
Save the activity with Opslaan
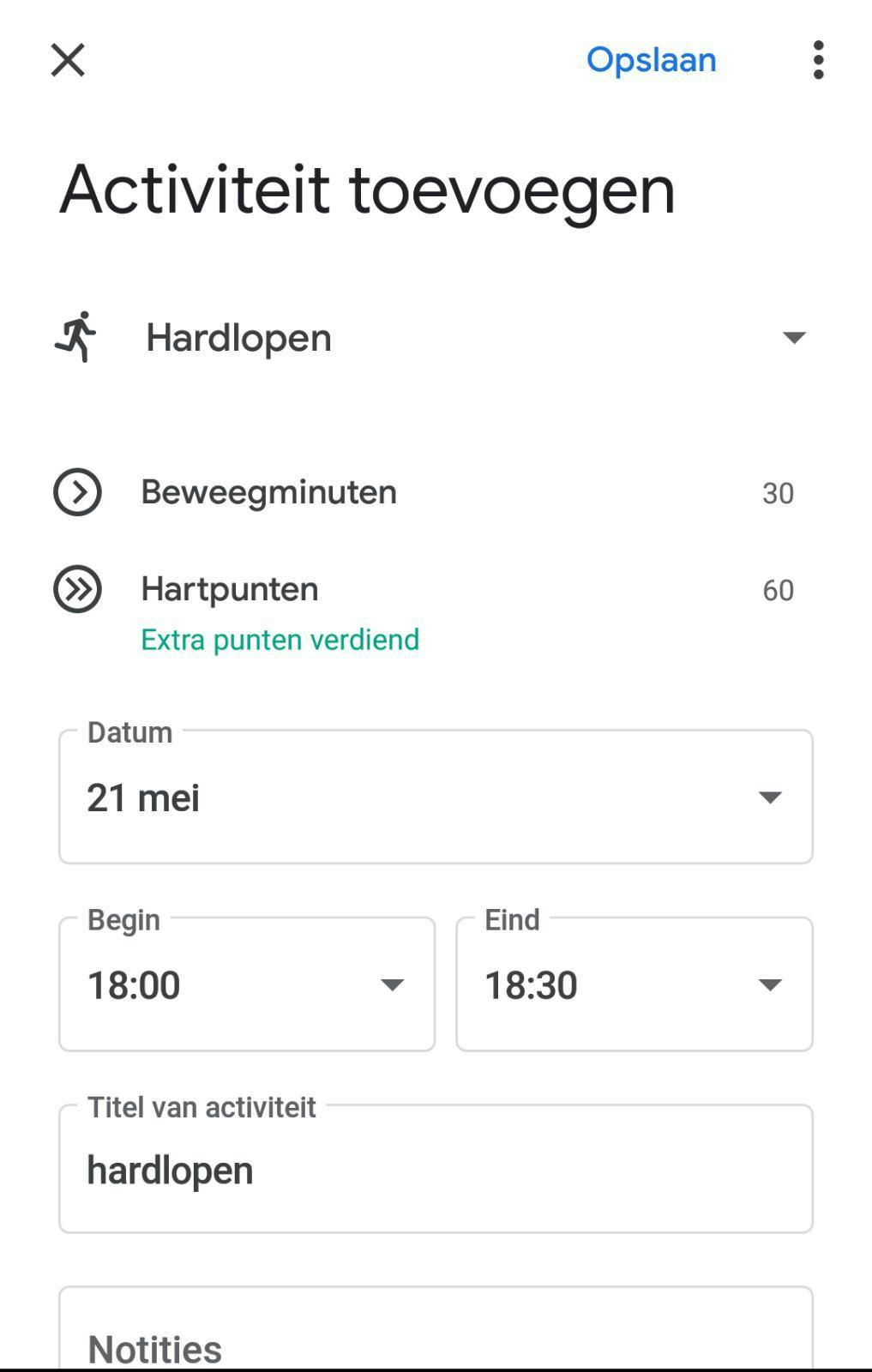click(x=651, y=60)
